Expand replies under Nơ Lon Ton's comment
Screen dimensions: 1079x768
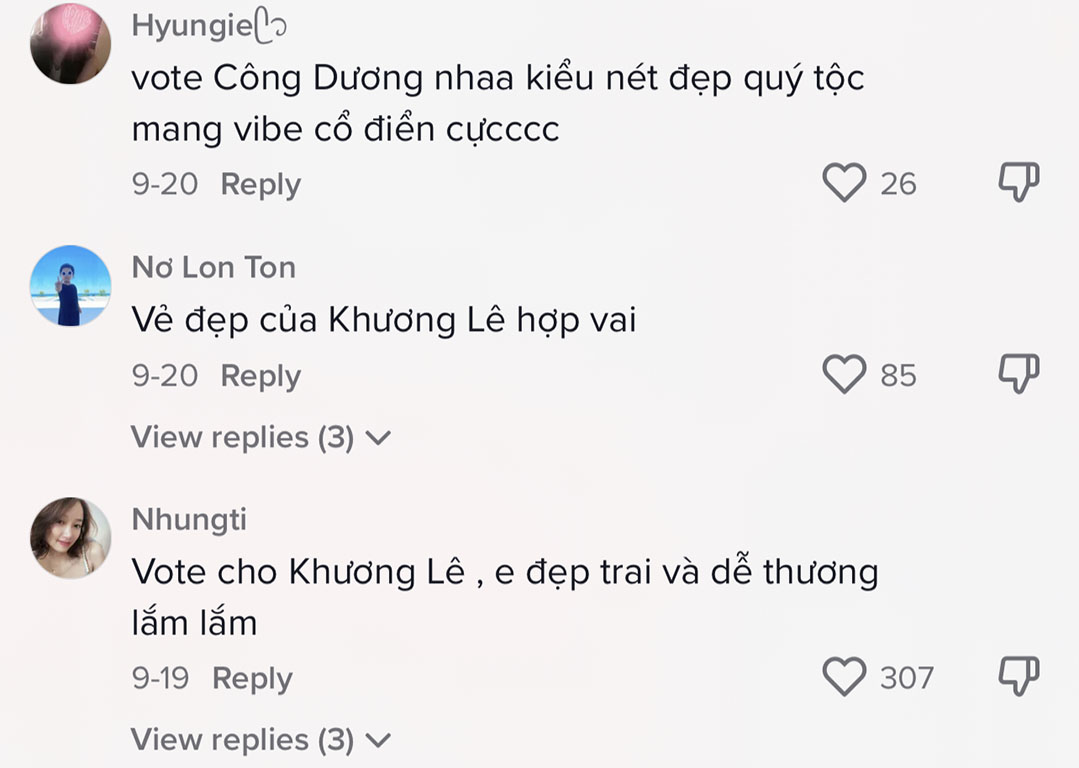(260, 438)
